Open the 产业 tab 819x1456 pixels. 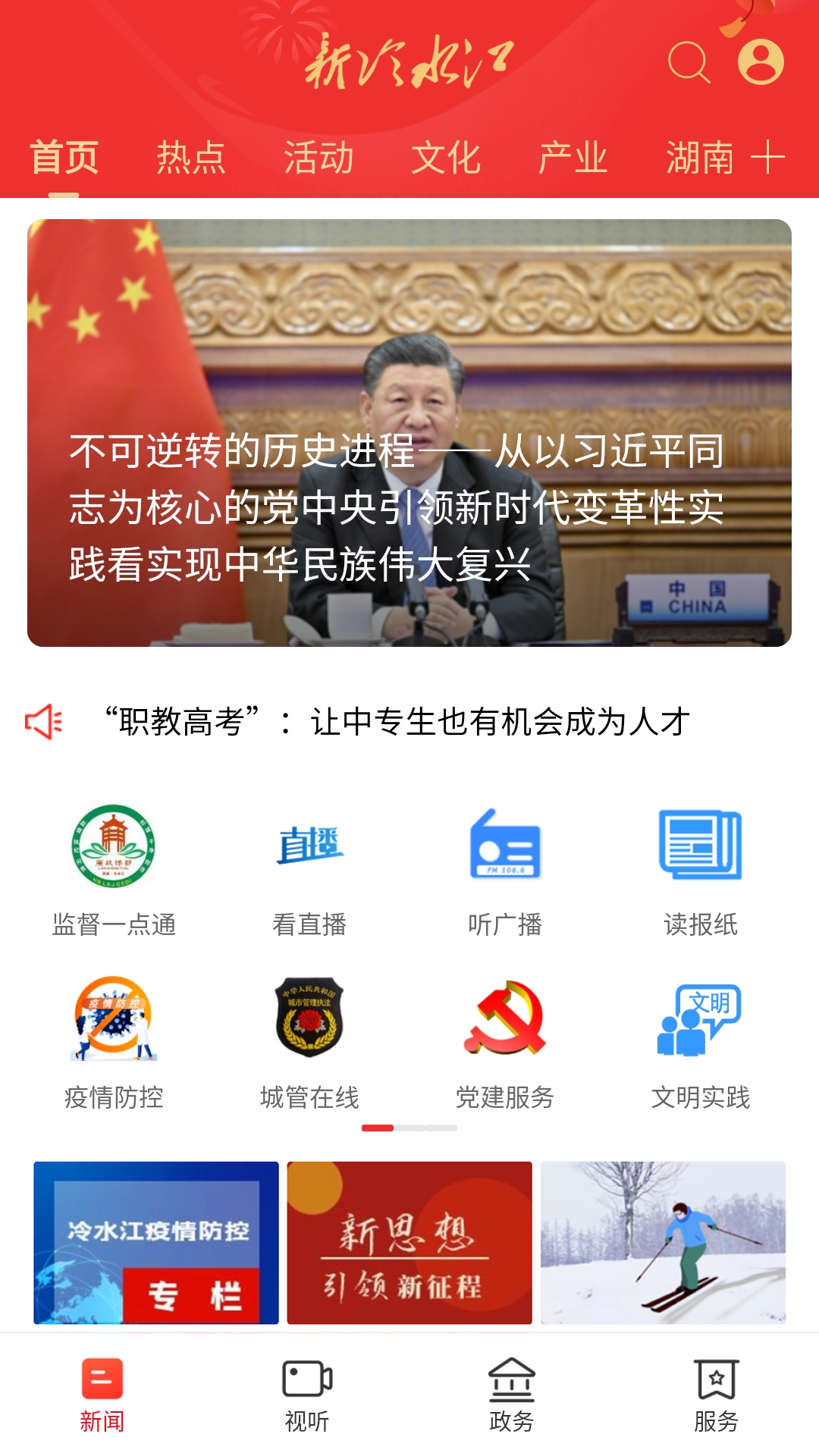click(573, 158)
